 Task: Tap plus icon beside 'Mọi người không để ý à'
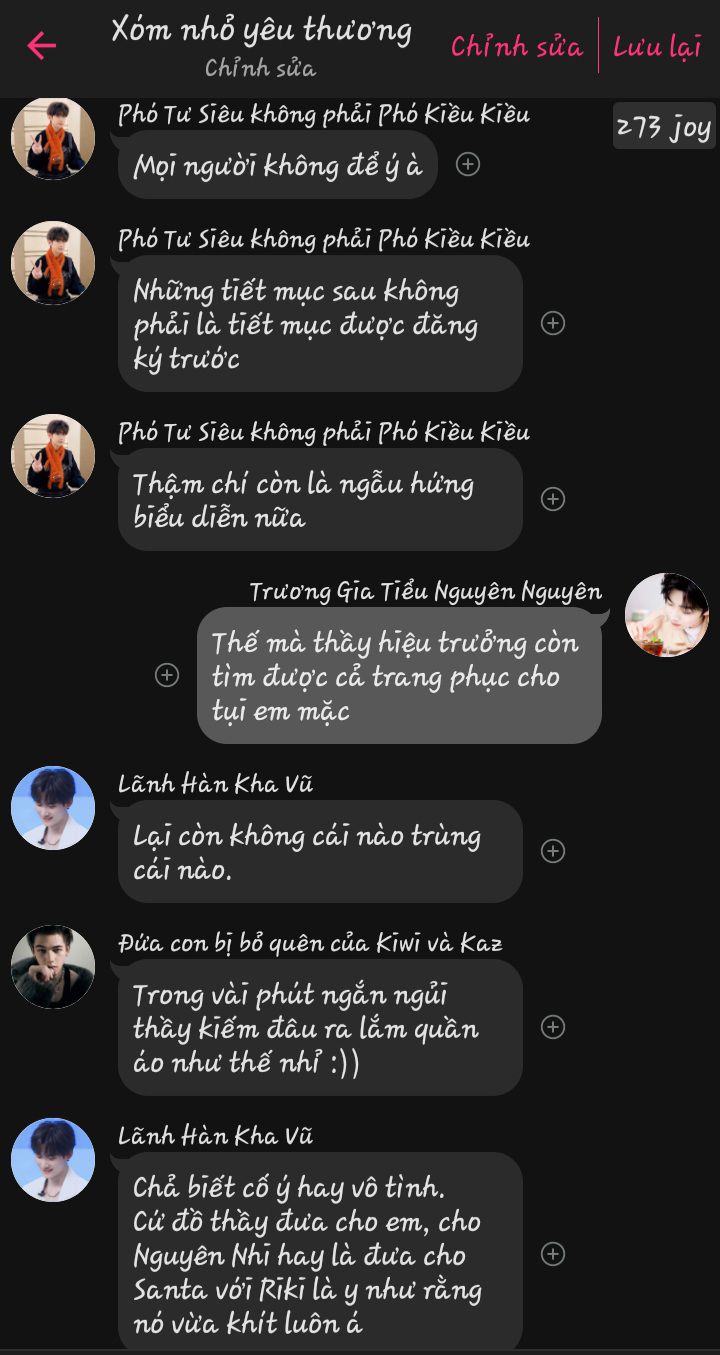pyautogui.click(x=468, y=164)
